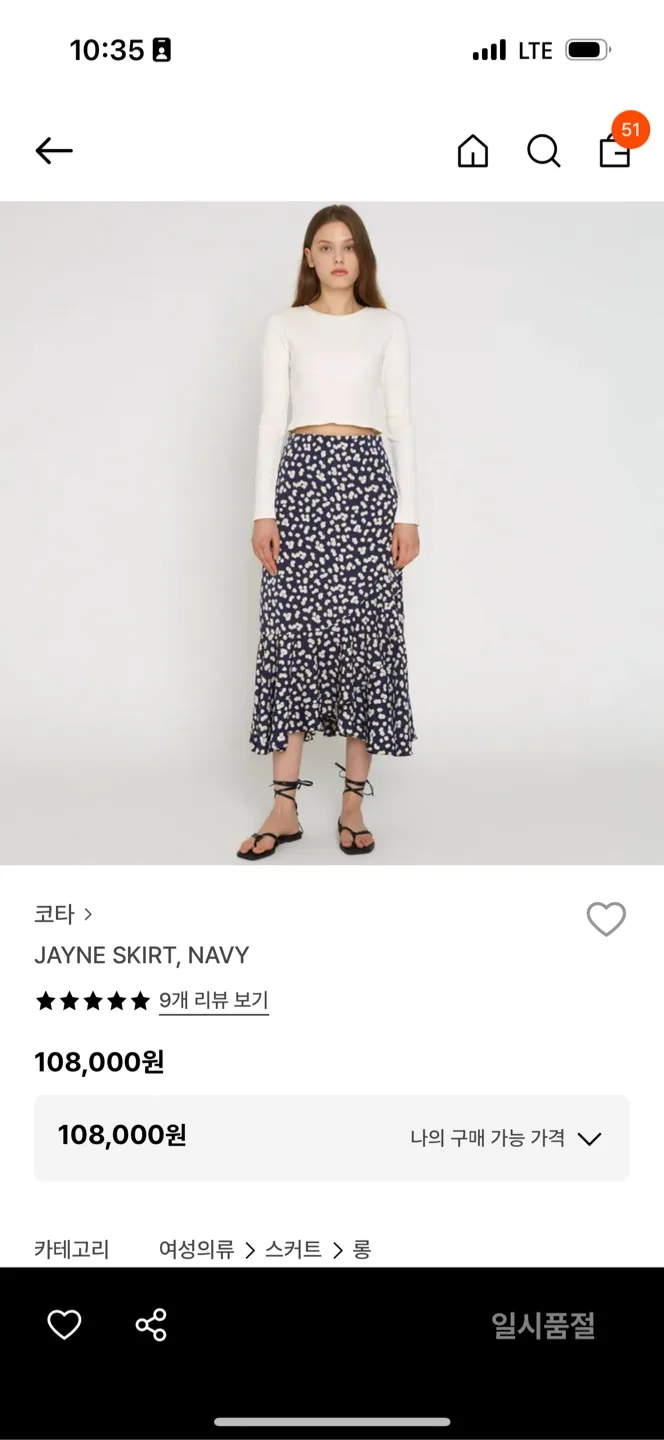The width and height of the screenshot is (664, 1440).
Task: Open search with the magnifier icon
Action: (543, 151)
